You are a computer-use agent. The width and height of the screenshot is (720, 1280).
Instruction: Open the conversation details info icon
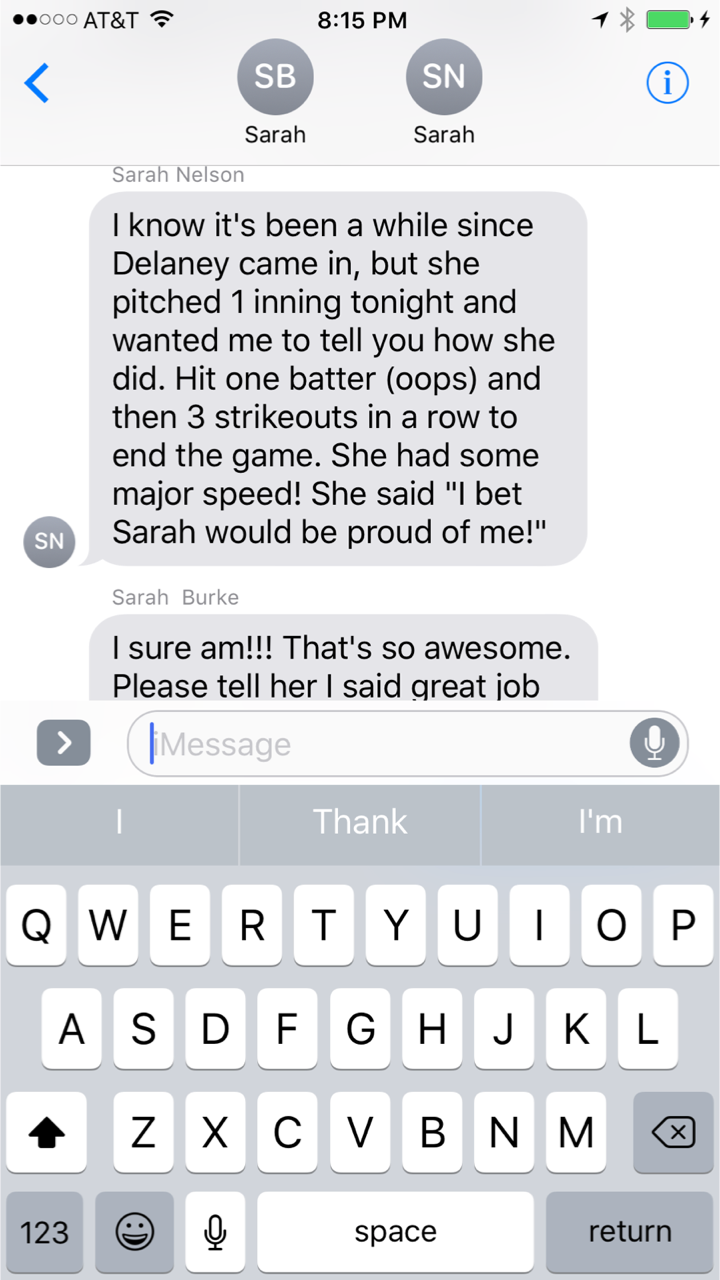tap(667, 83)
